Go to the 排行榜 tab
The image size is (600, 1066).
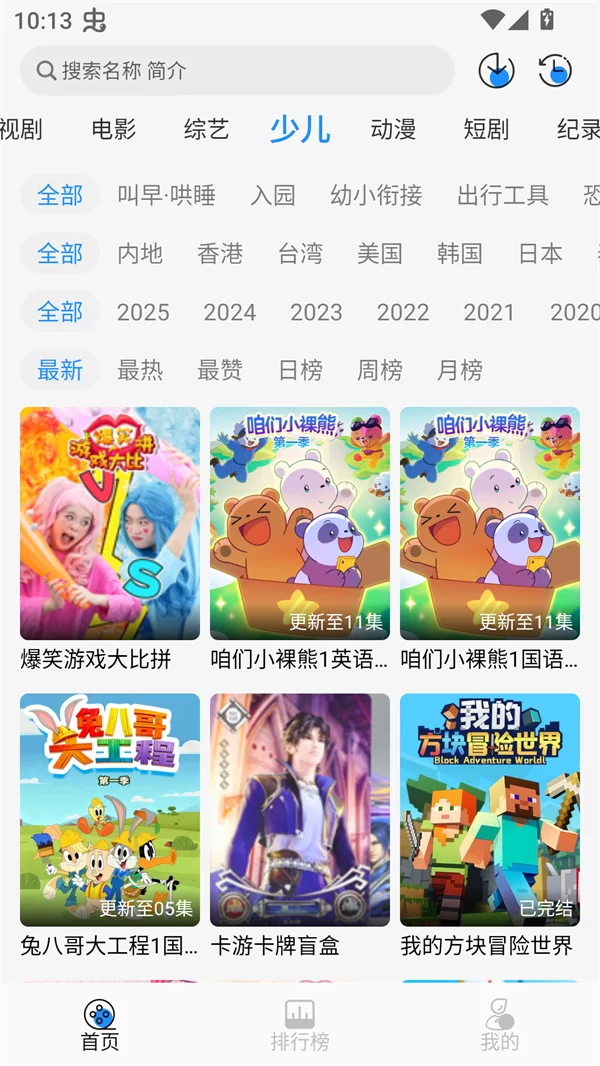pos(300,1026)
